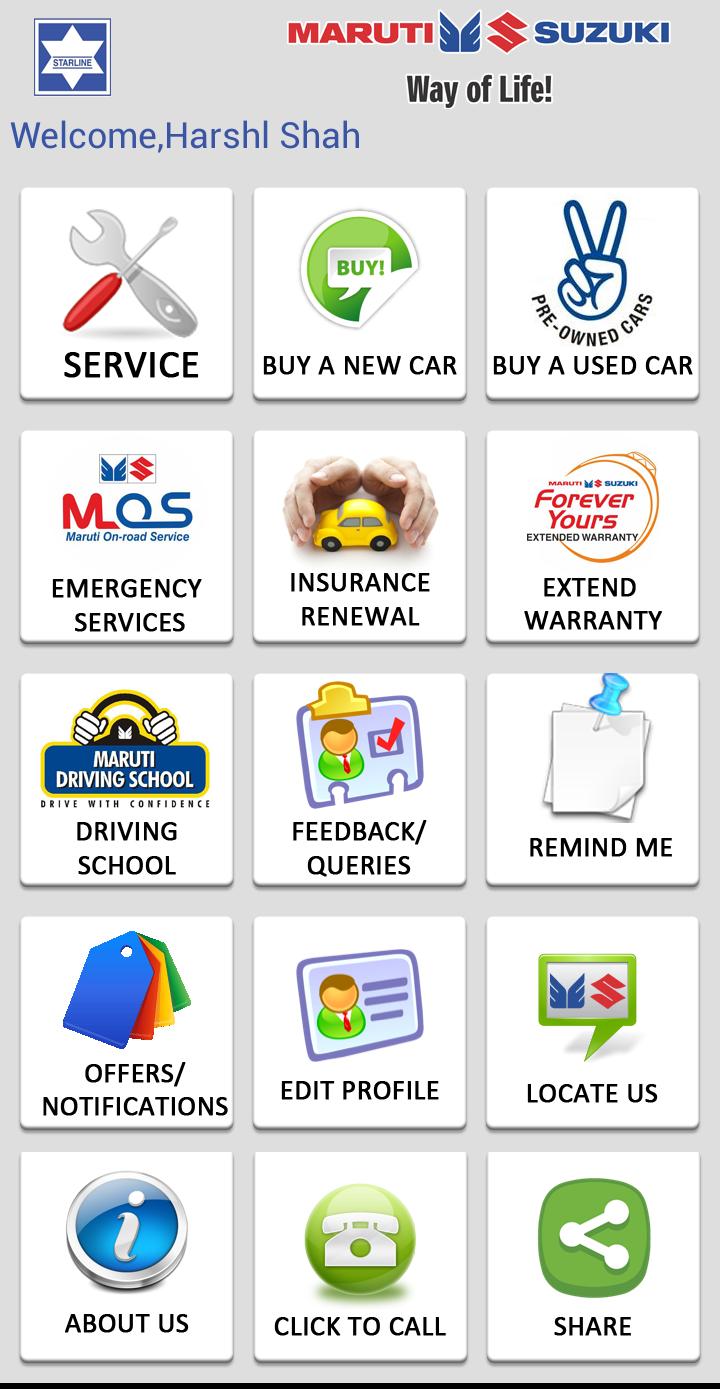This screenshot has width=720, height=1389.
Task: Open Locate Us with Suzuki map pin
Action: 592,1000
